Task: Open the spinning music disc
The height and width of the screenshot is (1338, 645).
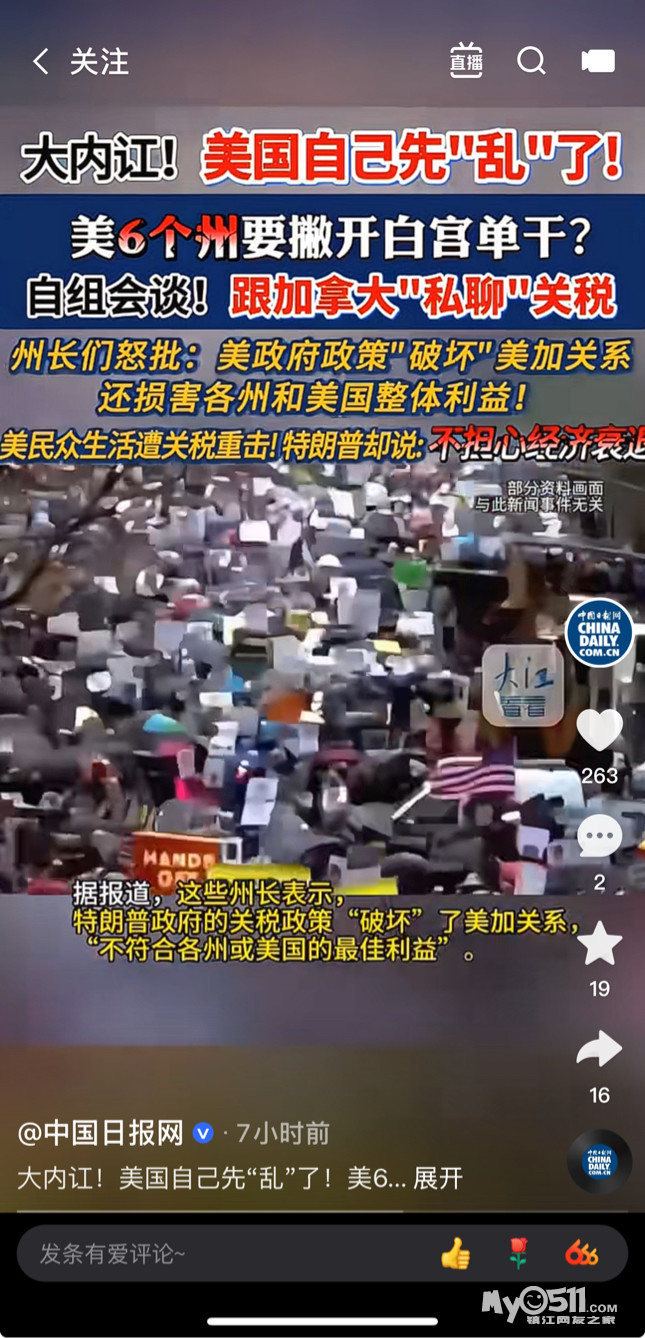Action: click(x=599, y=1161)
